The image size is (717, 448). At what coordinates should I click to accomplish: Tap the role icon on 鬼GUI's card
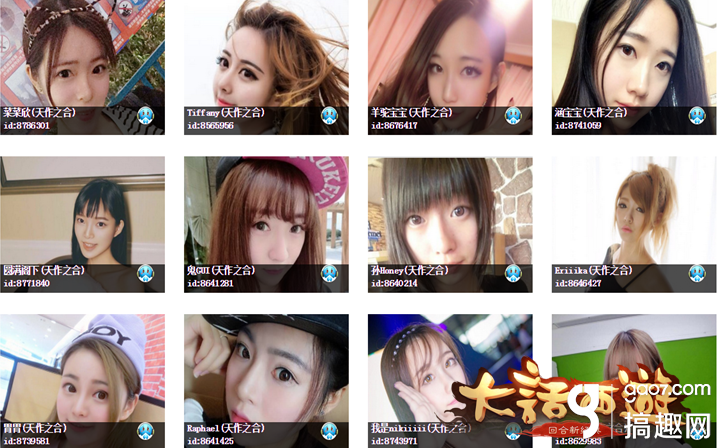click(329, 274)
